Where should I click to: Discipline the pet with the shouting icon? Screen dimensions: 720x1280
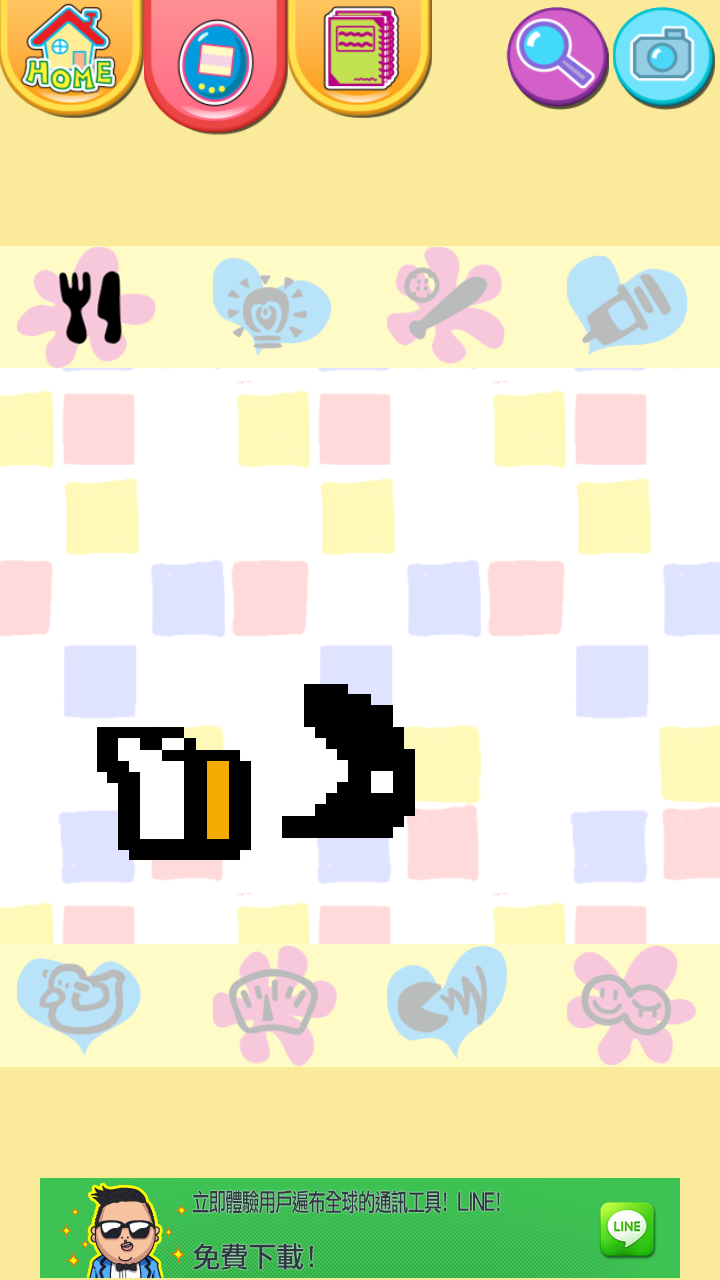[x=448, y=1002]
